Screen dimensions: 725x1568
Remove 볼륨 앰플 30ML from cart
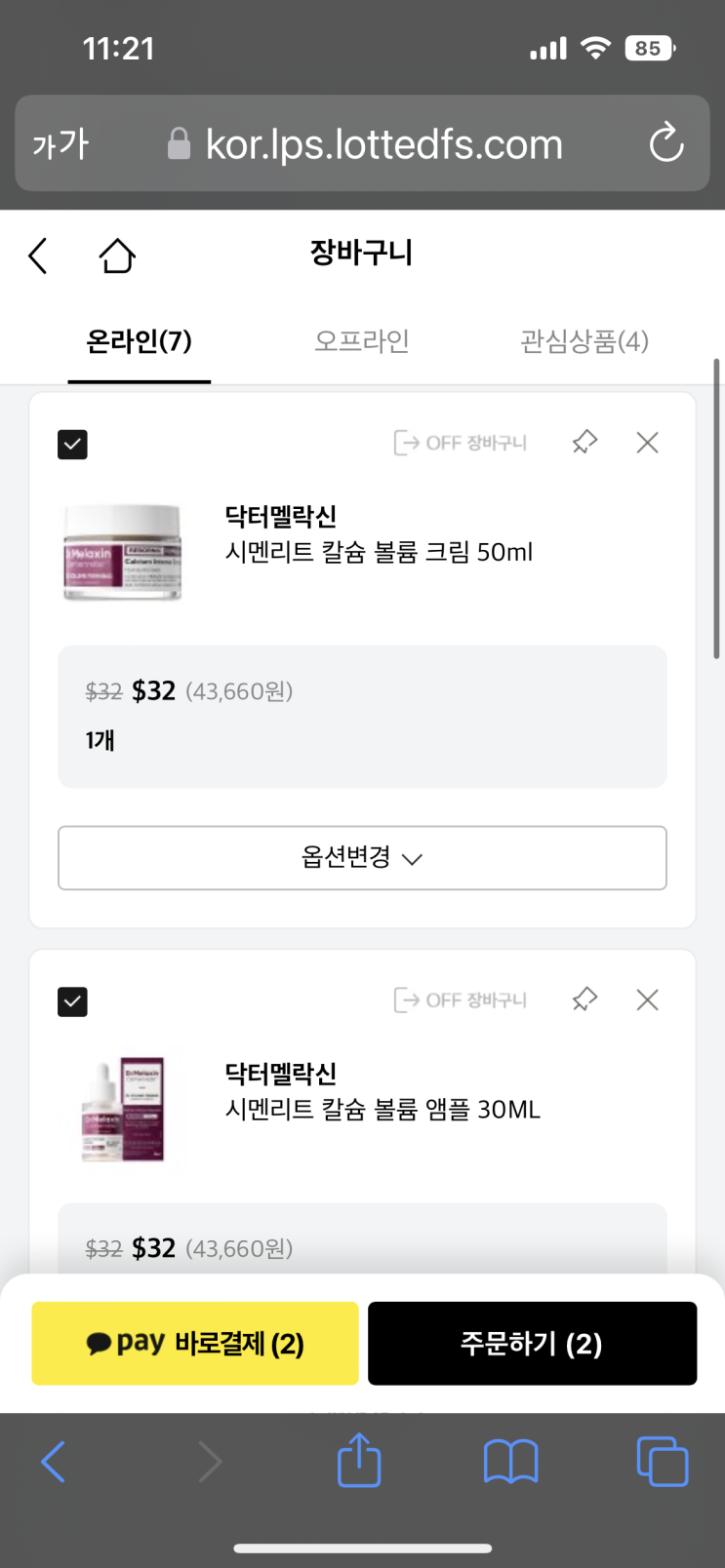647,1000
